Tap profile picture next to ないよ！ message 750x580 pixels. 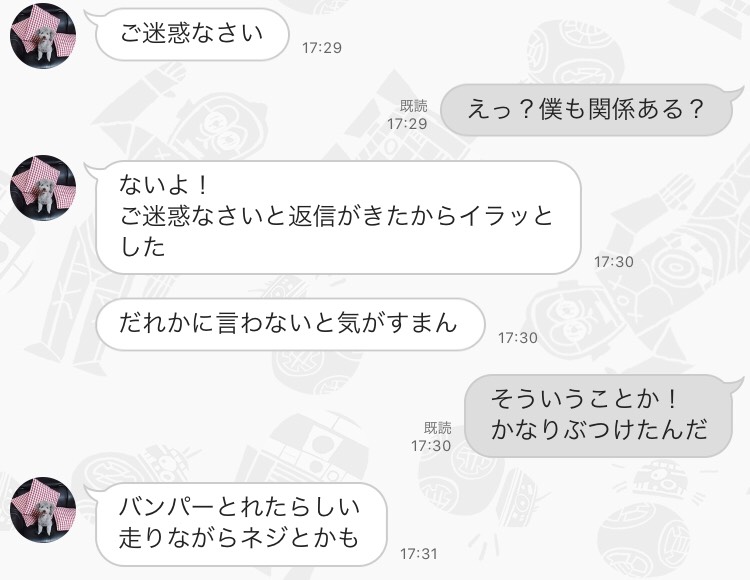[x=43, y=188]
